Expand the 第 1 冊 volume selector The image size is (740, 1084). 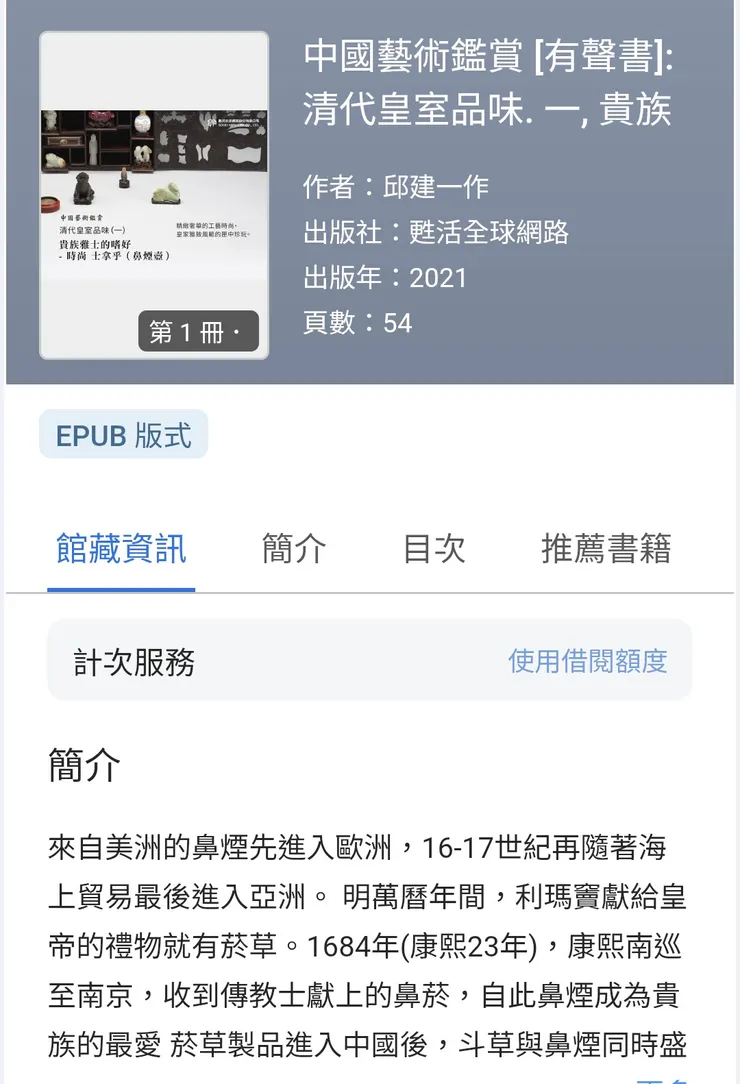click(197, 331)
